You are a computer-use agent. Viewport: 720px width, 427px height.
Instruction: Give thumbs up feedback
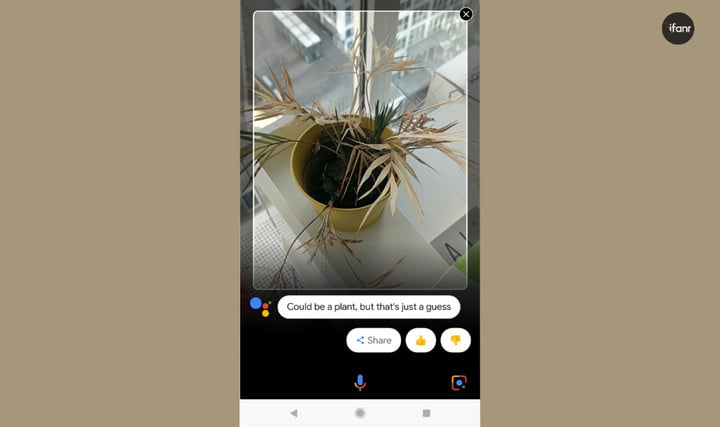(421, 340)
